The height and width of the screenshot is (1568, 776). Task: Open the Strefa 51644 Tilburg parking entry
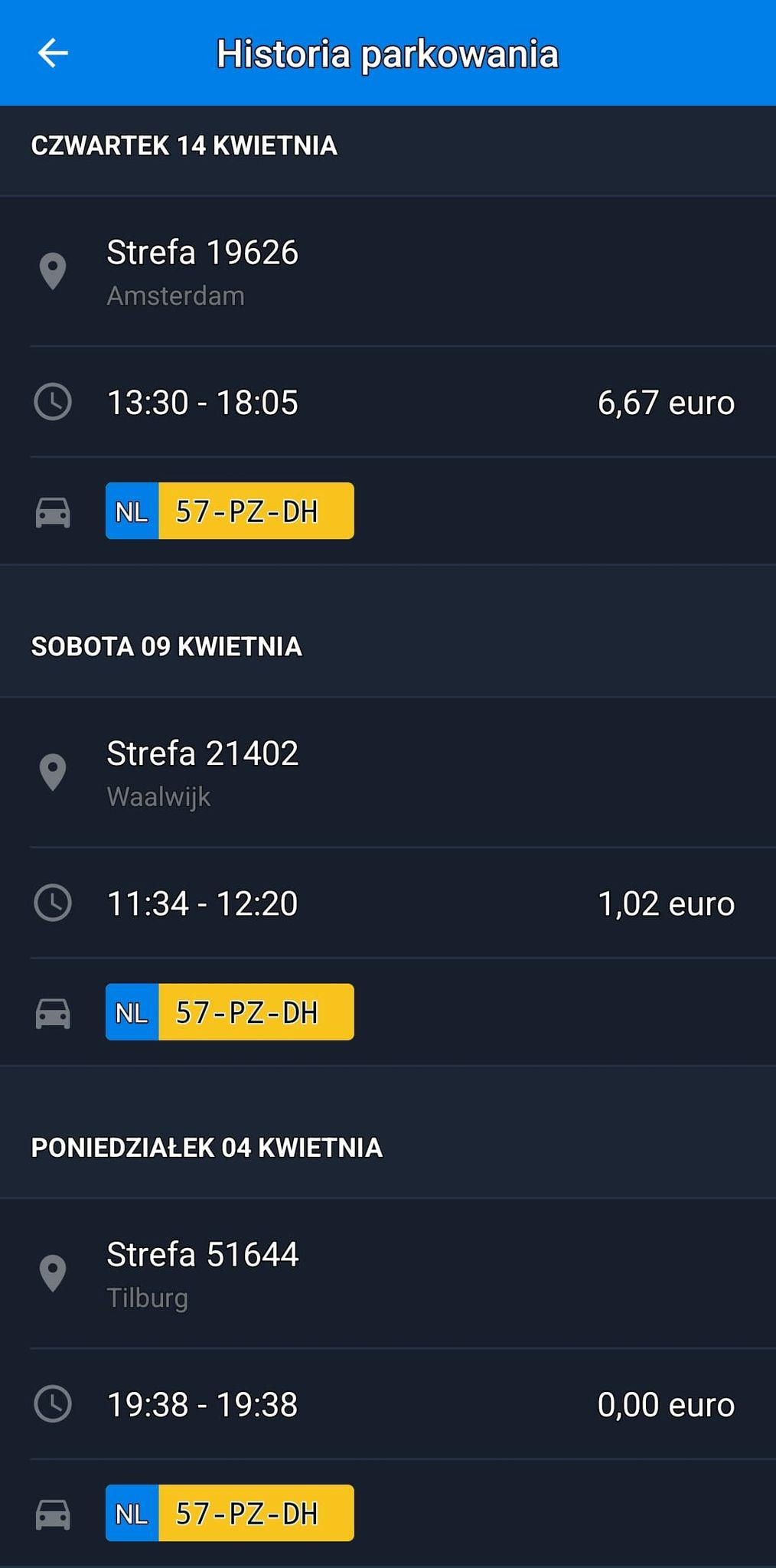click(388, 1273)
